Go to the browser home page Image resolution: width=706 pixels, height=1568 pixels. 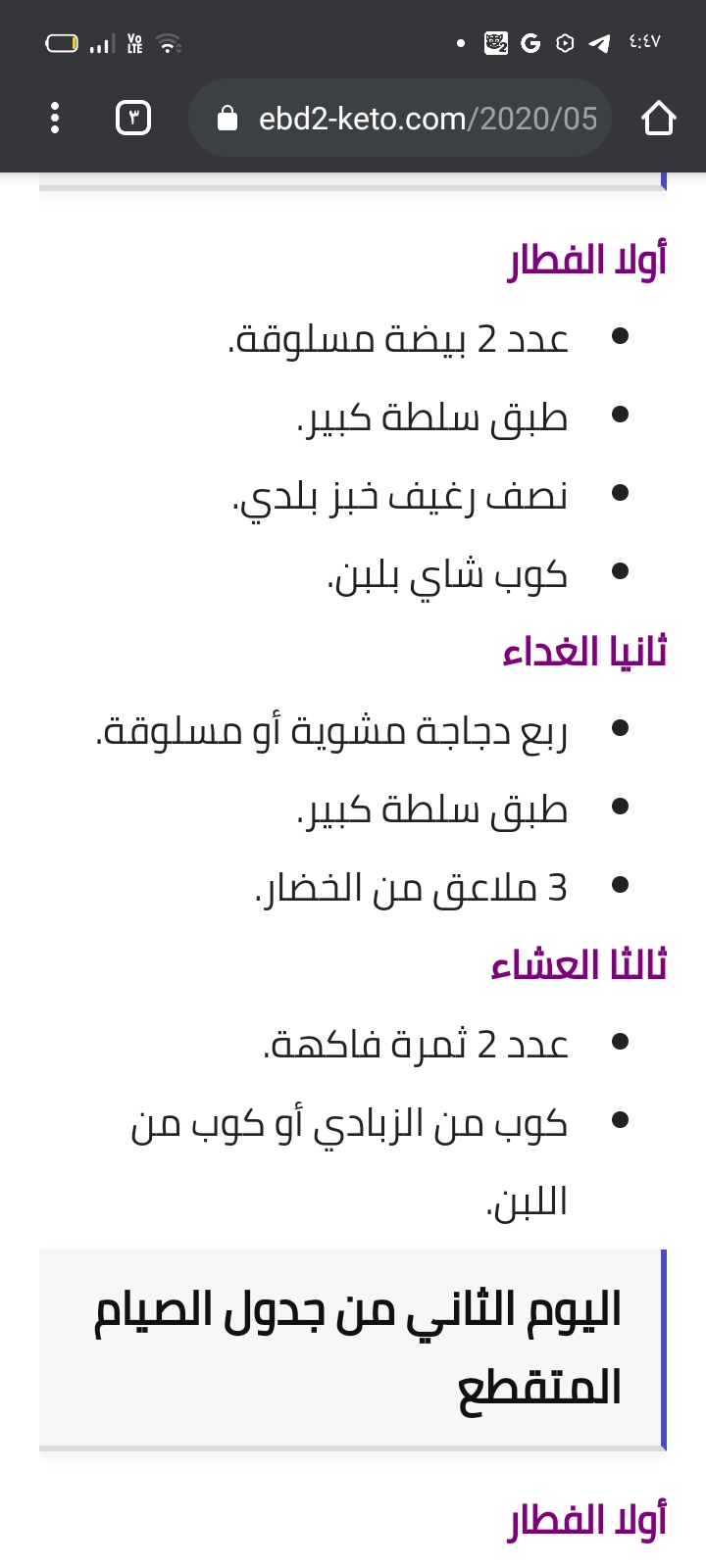coord(658,119)
